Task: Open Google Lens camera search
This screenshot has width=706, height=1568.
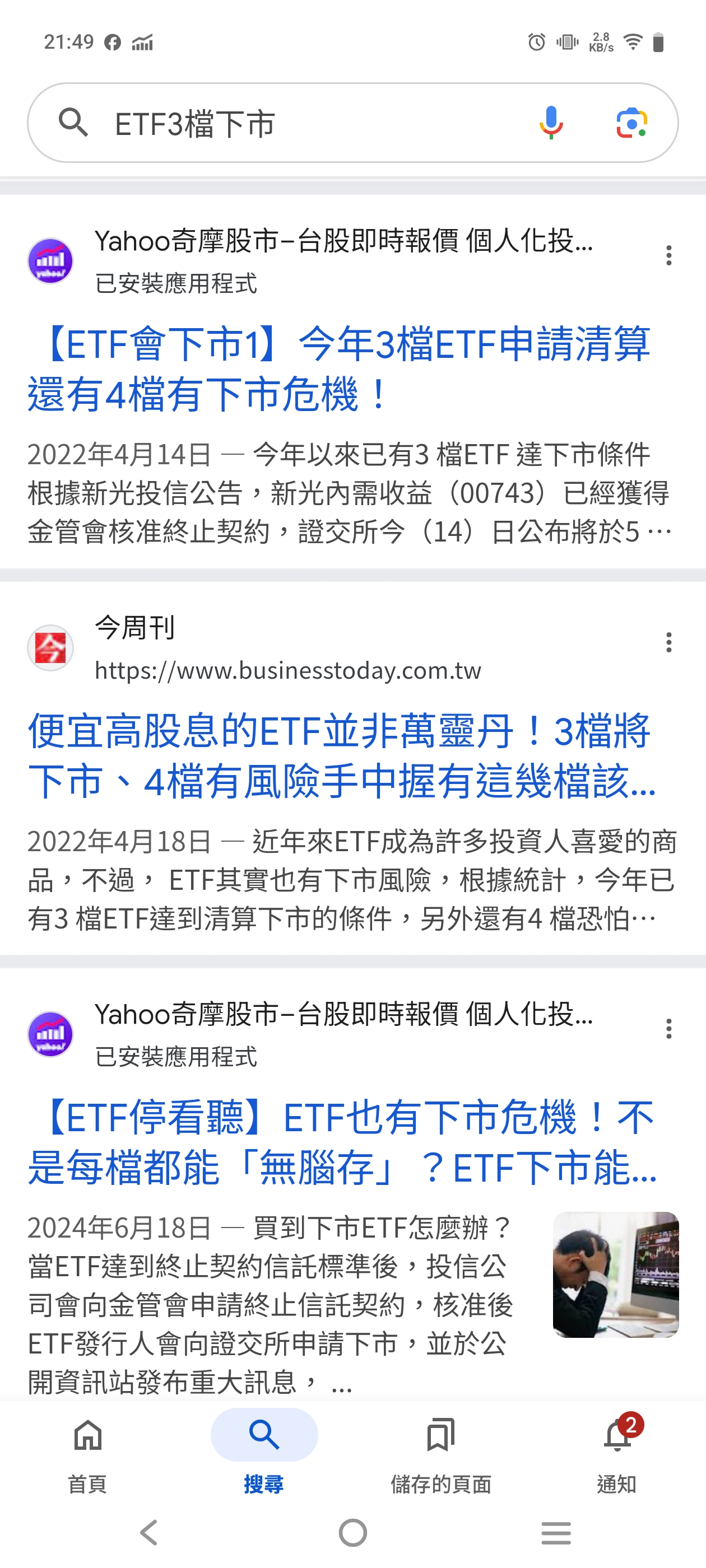Action: point(634,124)
